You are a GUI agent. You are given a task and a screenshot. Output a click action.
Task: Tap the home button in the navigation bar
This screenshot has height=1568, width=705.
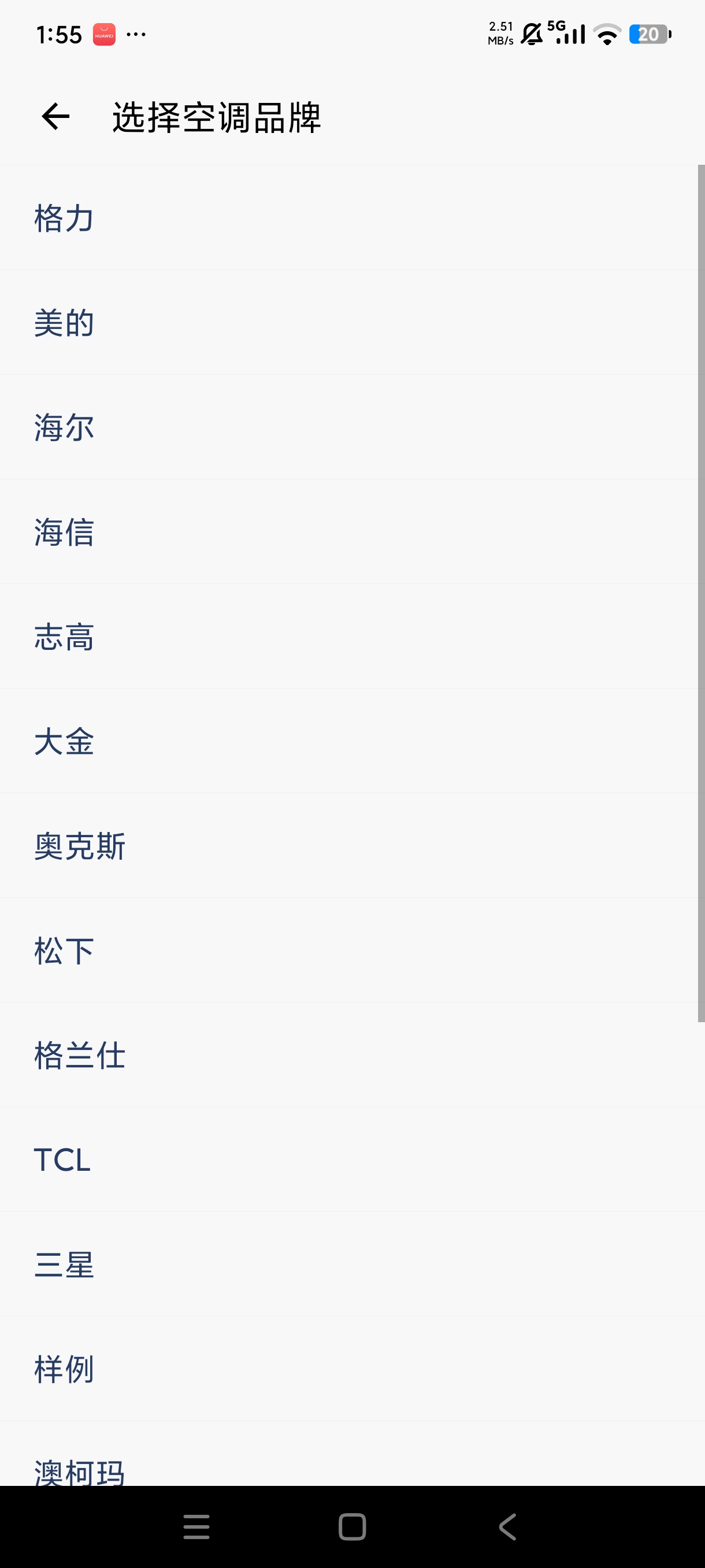(x=352, y=1526)
